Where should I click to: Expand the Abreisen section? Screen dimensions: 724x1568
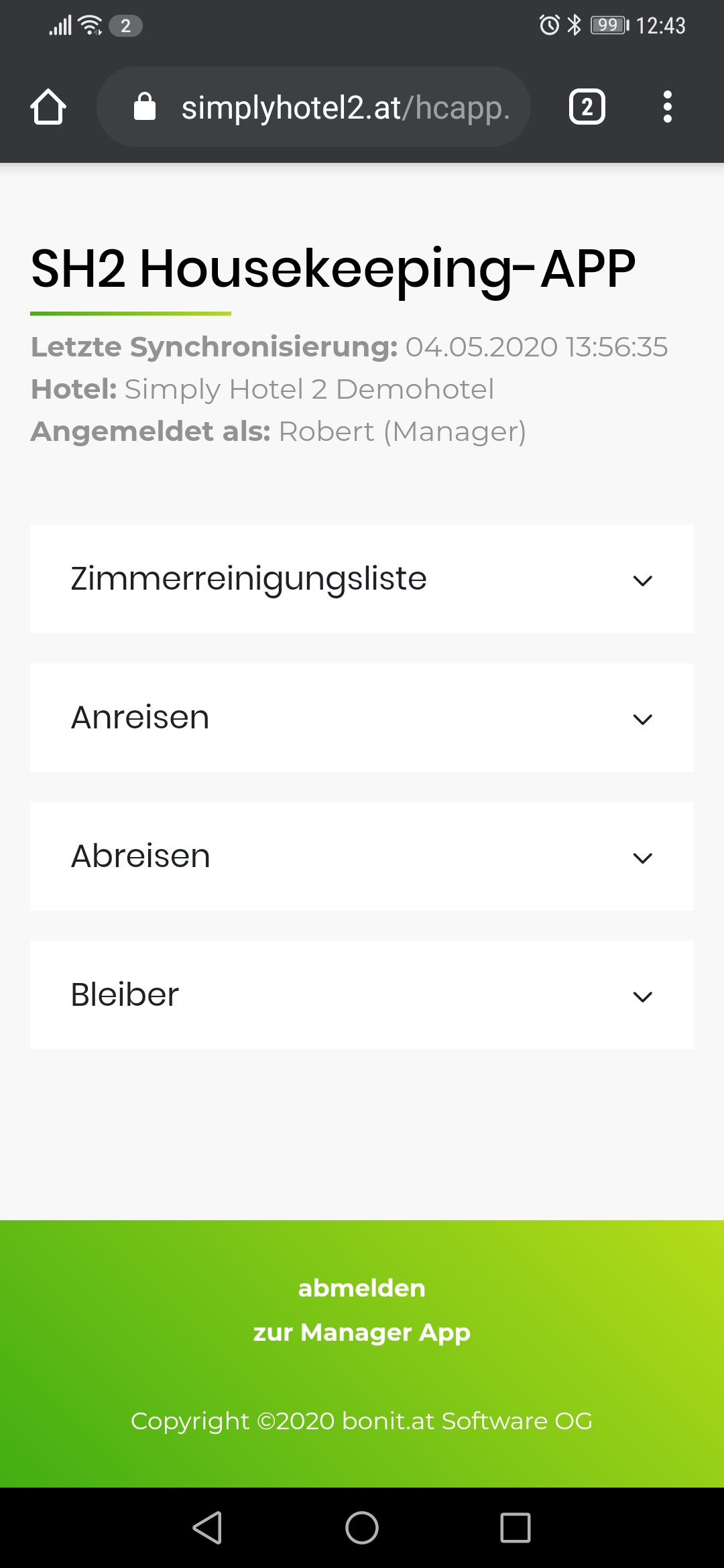362,856
